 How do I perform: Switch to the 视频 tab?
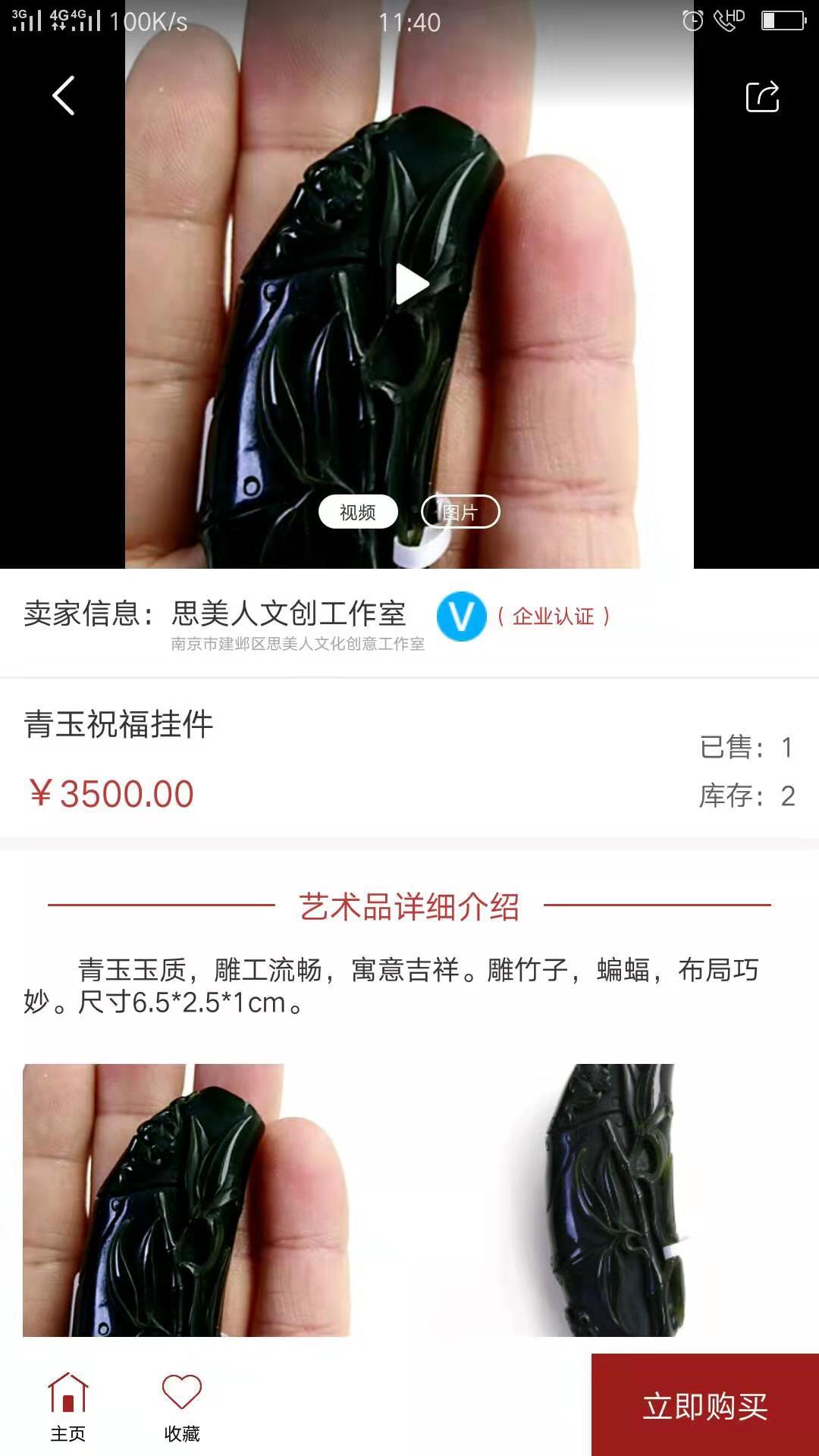pos(358,512)
